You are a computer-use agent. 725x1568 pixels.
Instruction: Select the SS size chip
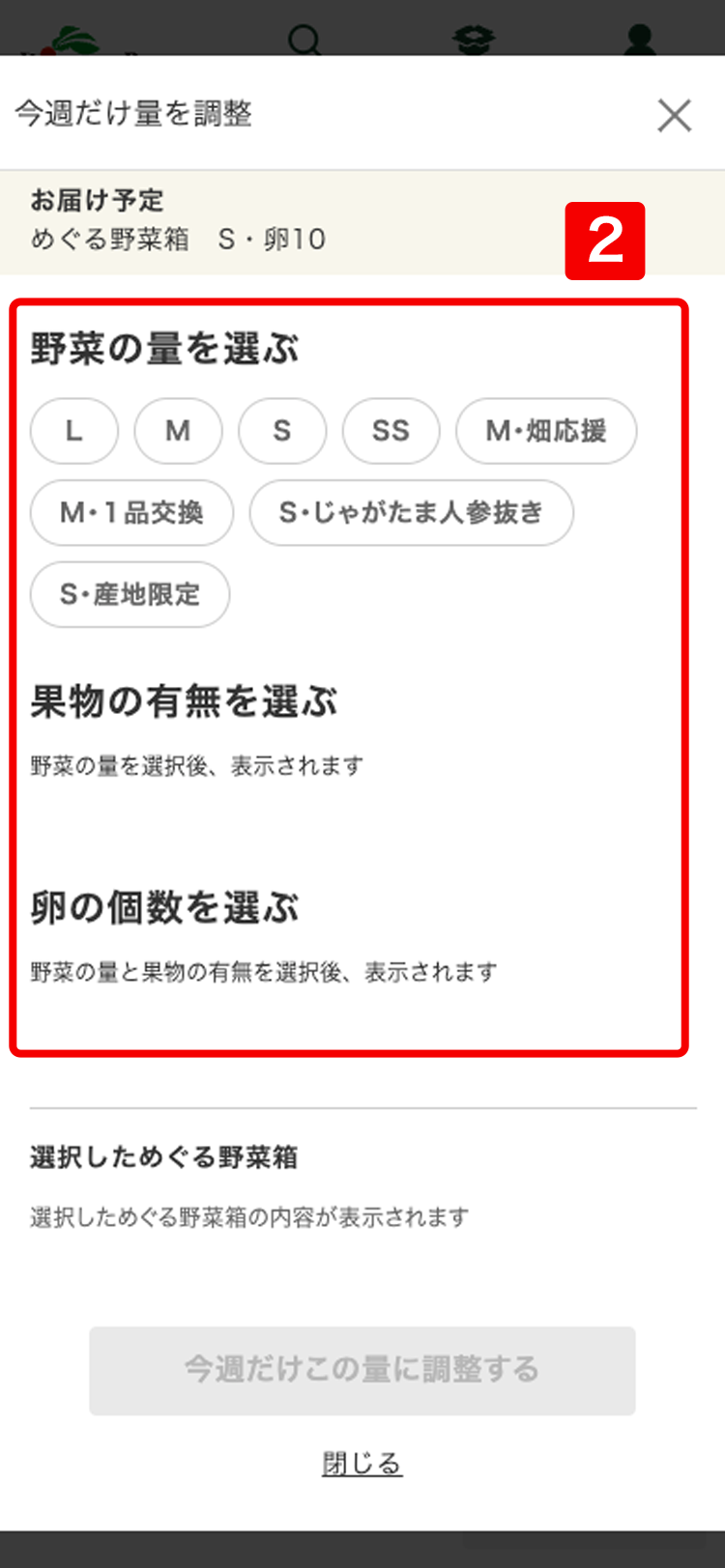[x=391, y=431]
